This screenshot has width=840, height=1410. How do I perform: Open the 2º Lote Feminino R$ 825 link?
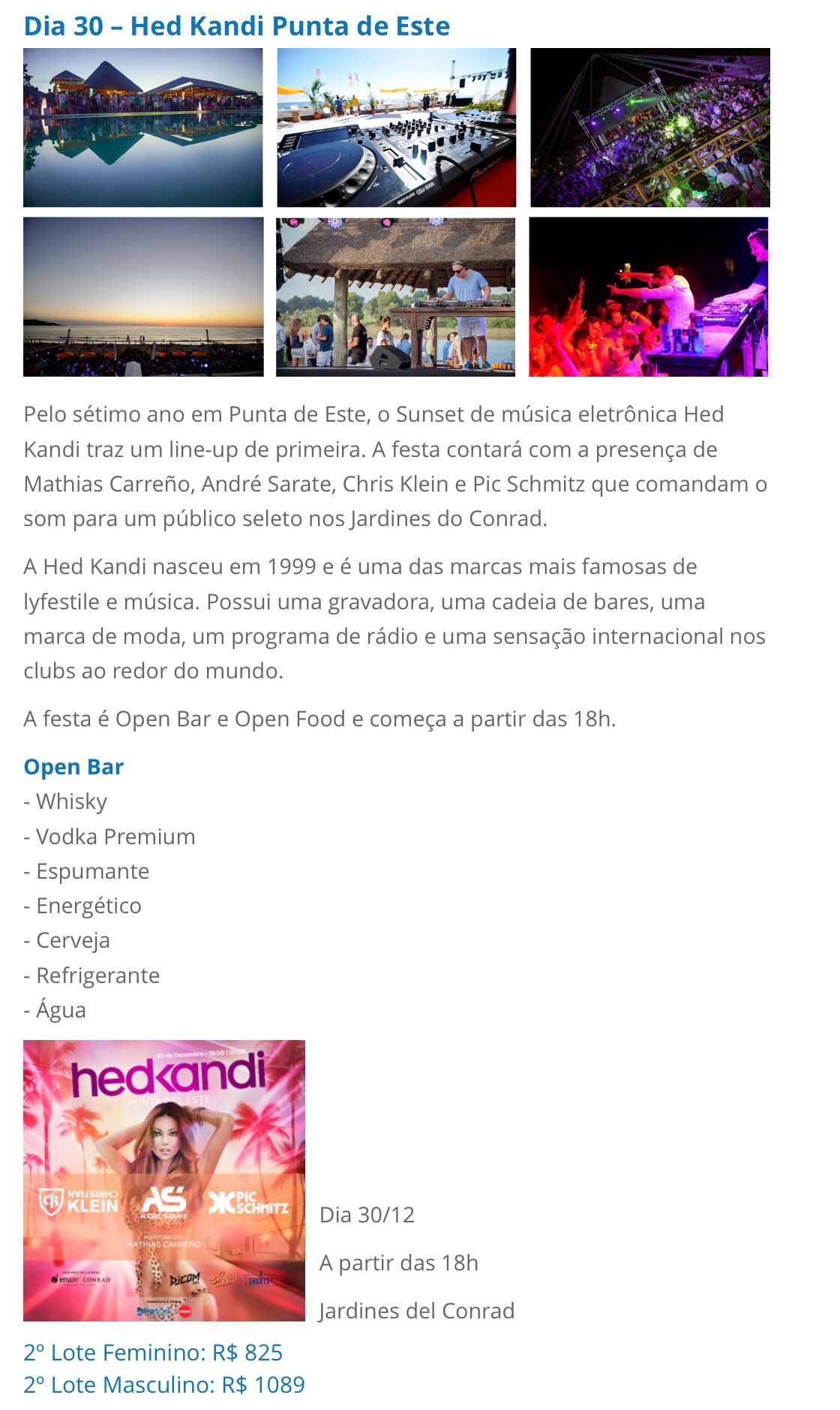(153, 1352)
